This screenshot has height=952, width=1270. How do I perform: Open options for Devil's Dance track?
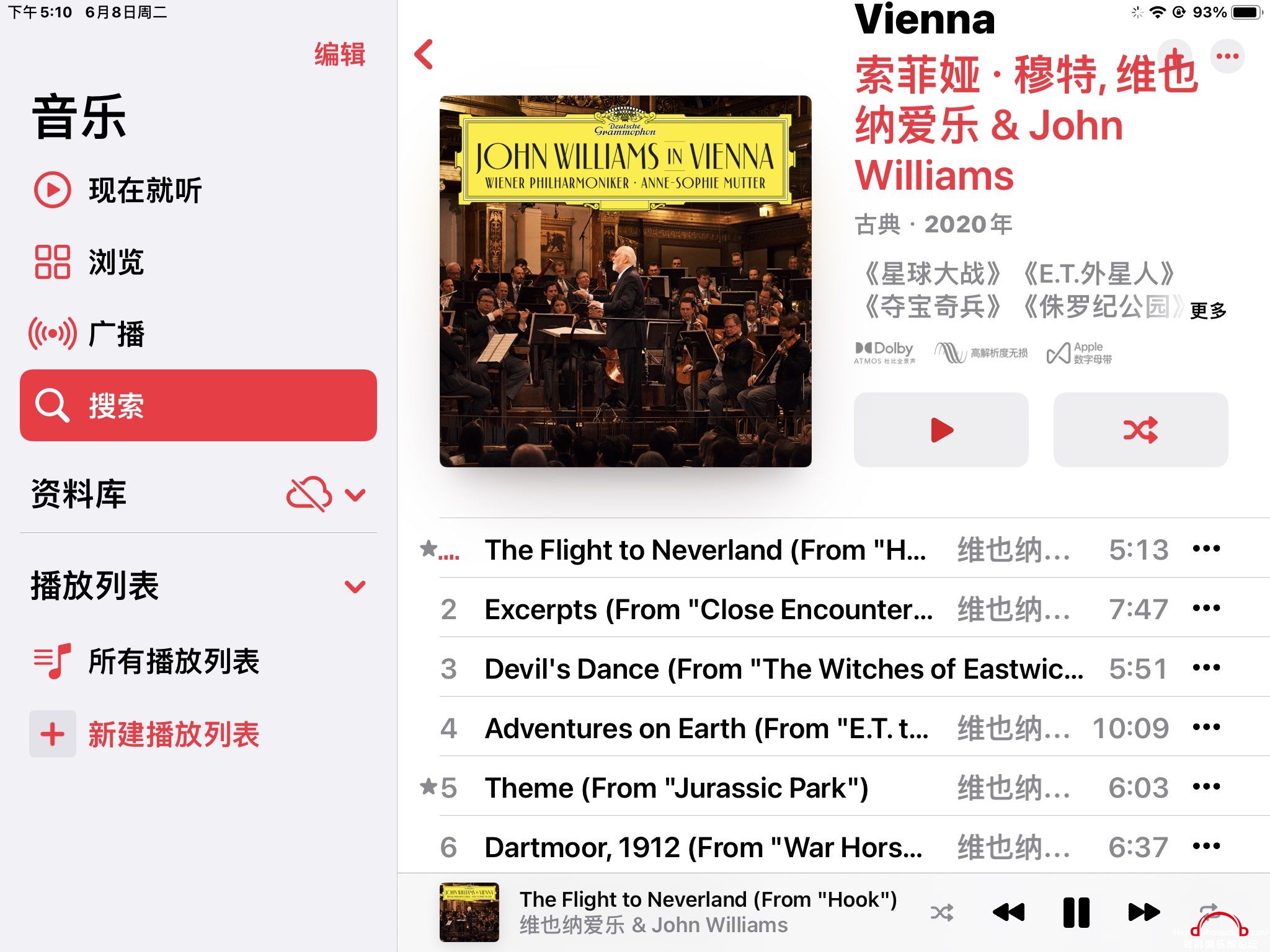click(1206, 668)
